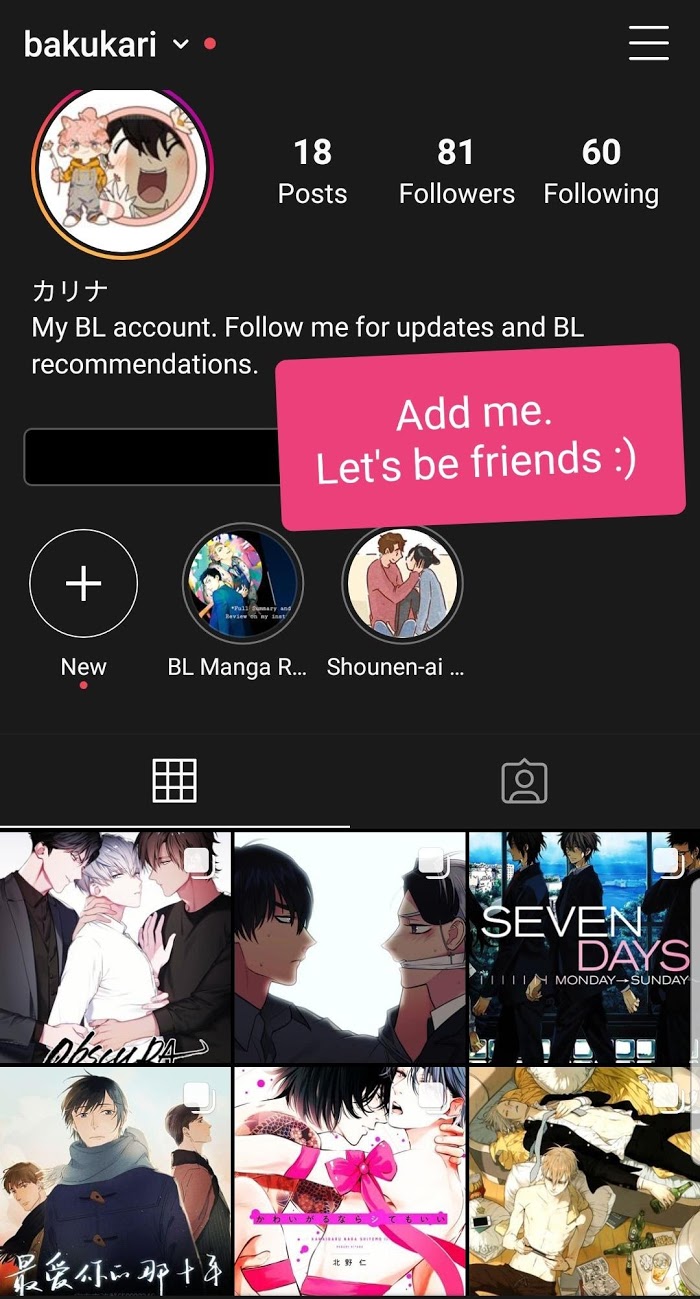Open the BL Manga R... highlight
Screen dimensions: 700x1299
(x=242, y=583)
